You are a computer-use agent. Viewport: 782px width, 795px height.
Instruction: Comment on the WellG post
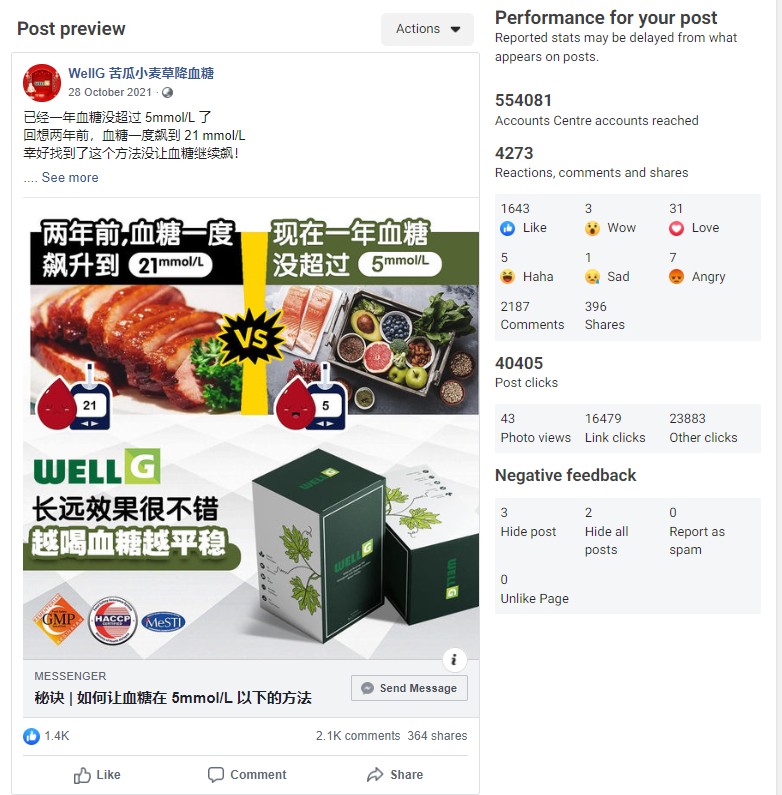tap(247, 774)
